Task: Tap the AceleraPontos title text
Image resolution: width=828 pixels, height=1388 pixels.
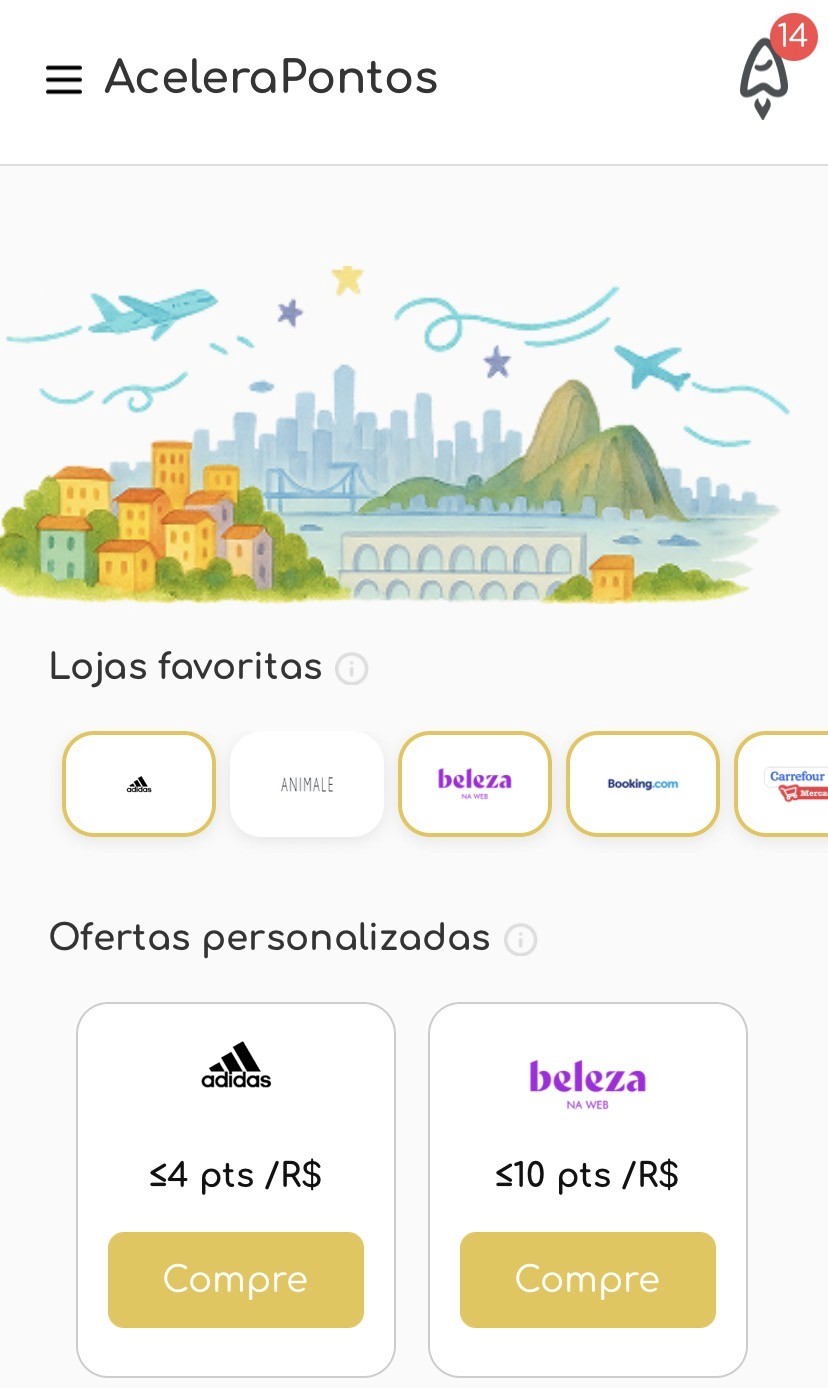Action: 270,78
